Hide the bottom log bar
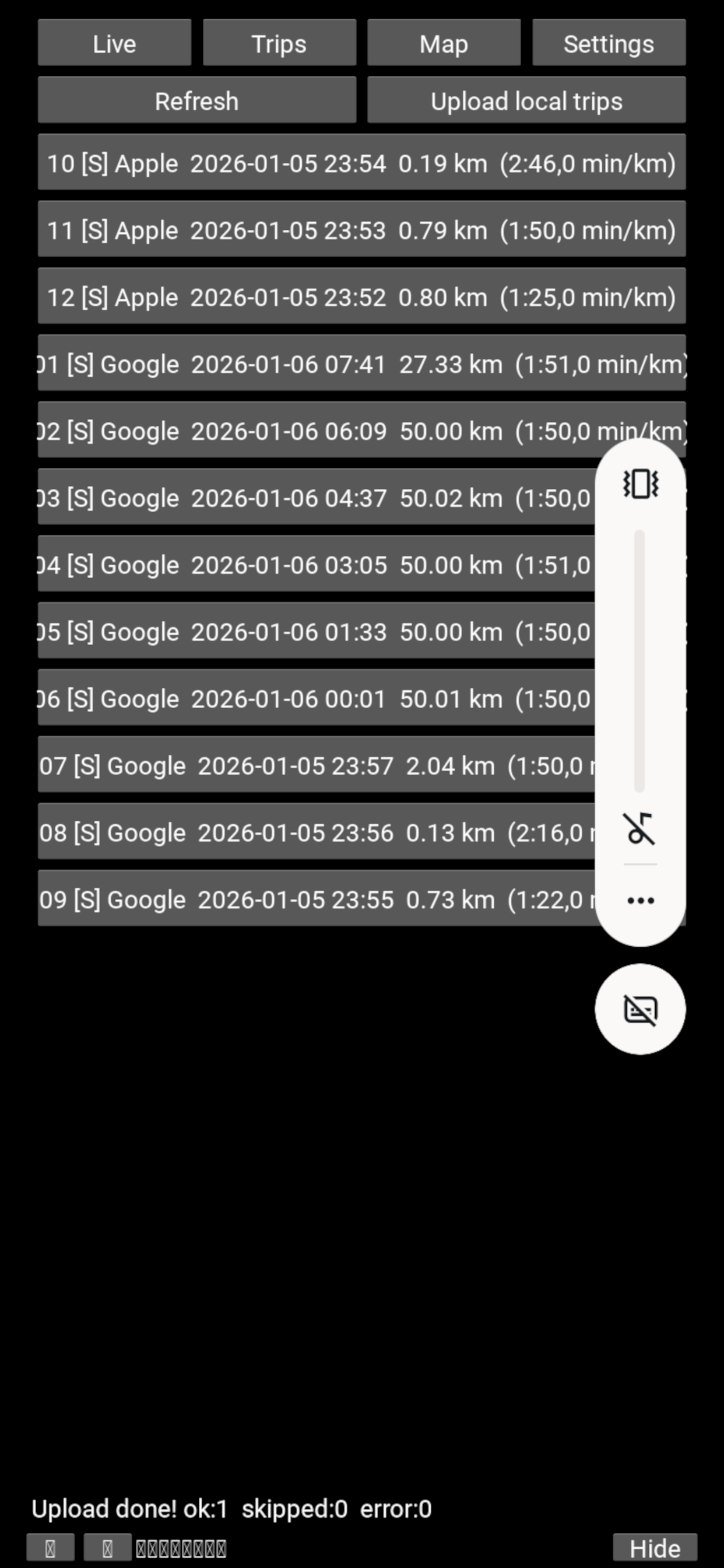This screenshot has height=1568, width=724. (656, 1546)
